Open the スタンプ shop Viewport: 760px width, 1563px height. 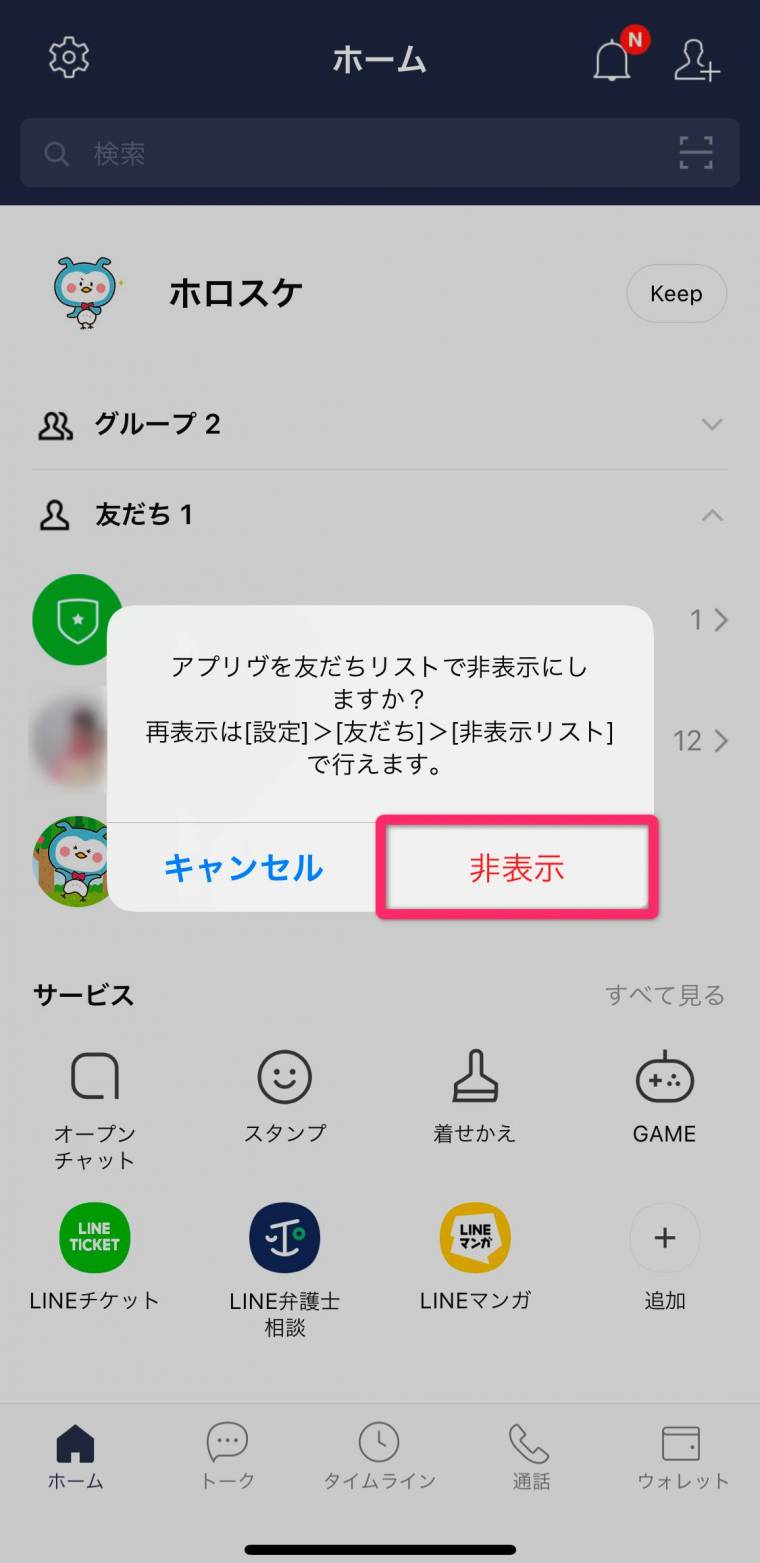click(x=285, y=1095)
